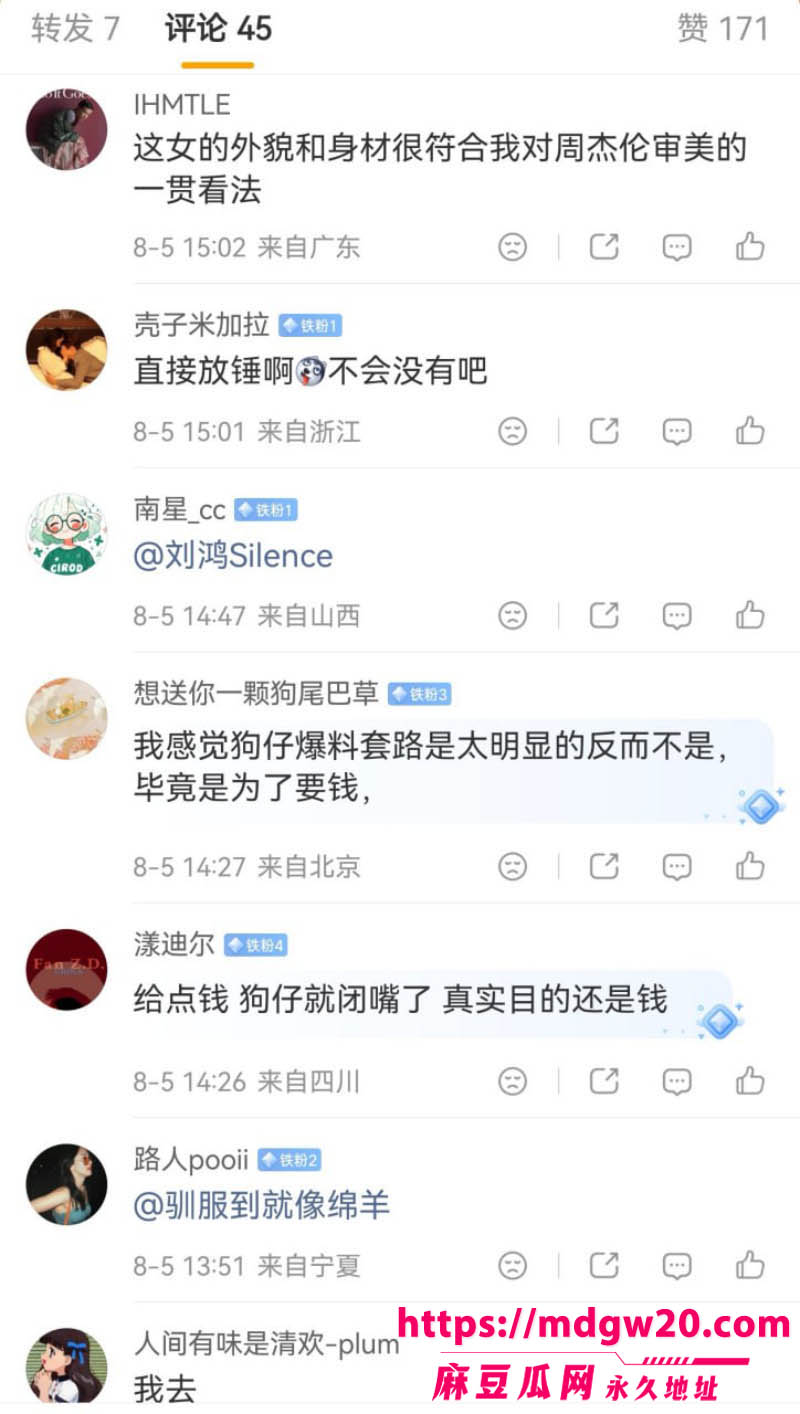
Task: Tap the sad face on 壳子米加拉's comment
Action: pyautogui.click(x=513, y=431)
